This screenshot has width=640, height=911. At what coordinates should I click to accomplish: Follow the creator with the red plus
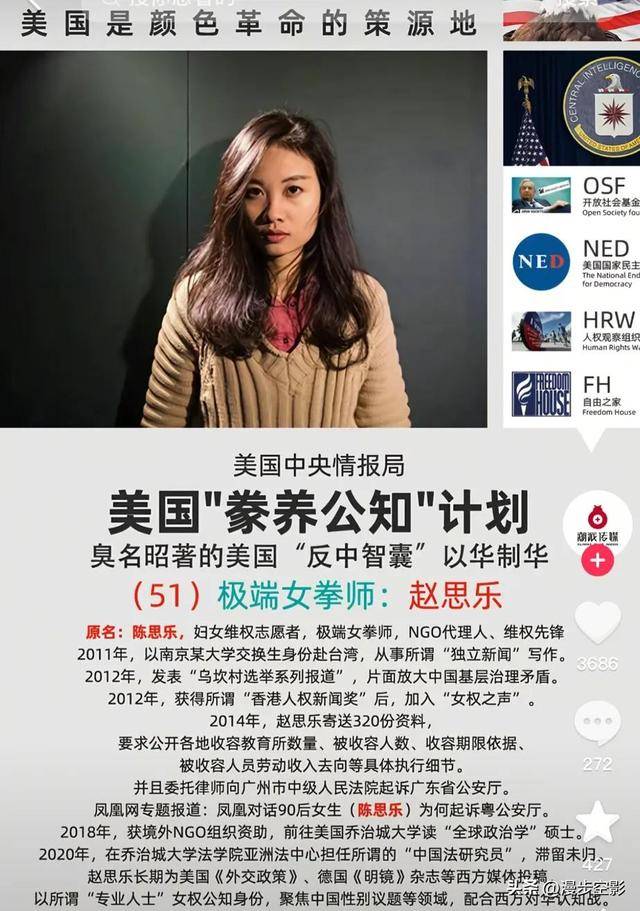(598, 560)
